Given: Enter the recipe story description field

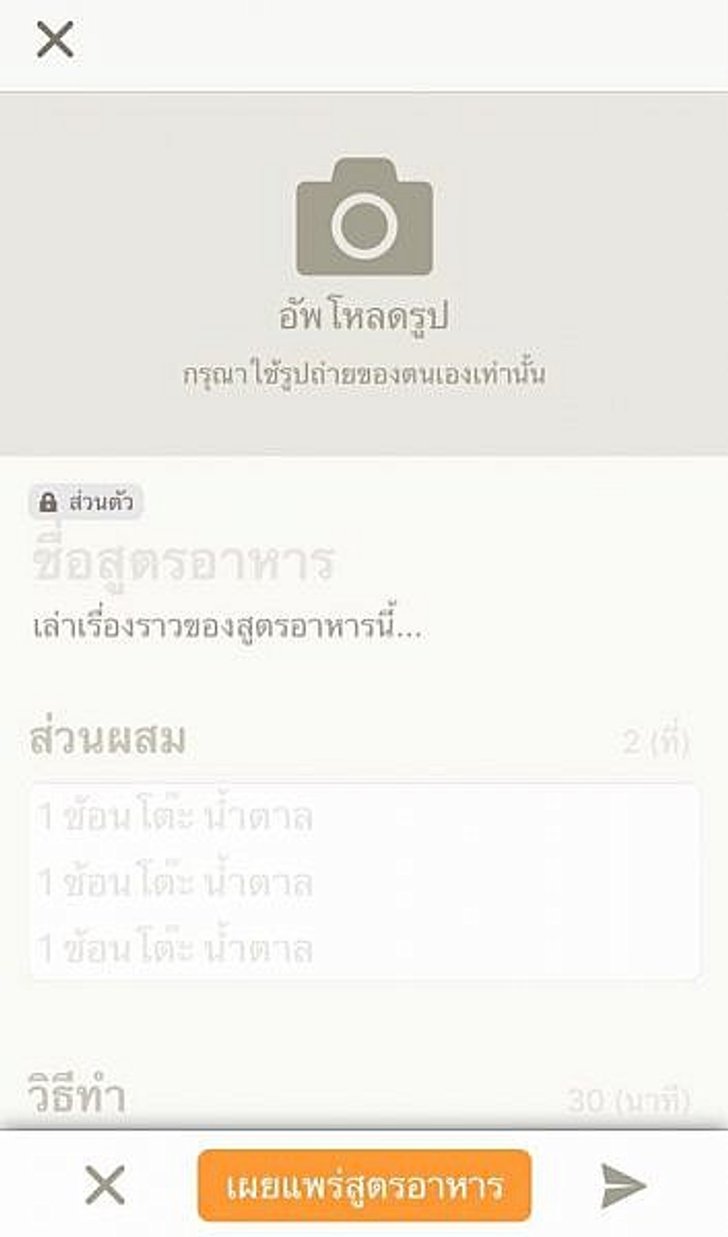Looking at the screenshot, I should [225, 630].
